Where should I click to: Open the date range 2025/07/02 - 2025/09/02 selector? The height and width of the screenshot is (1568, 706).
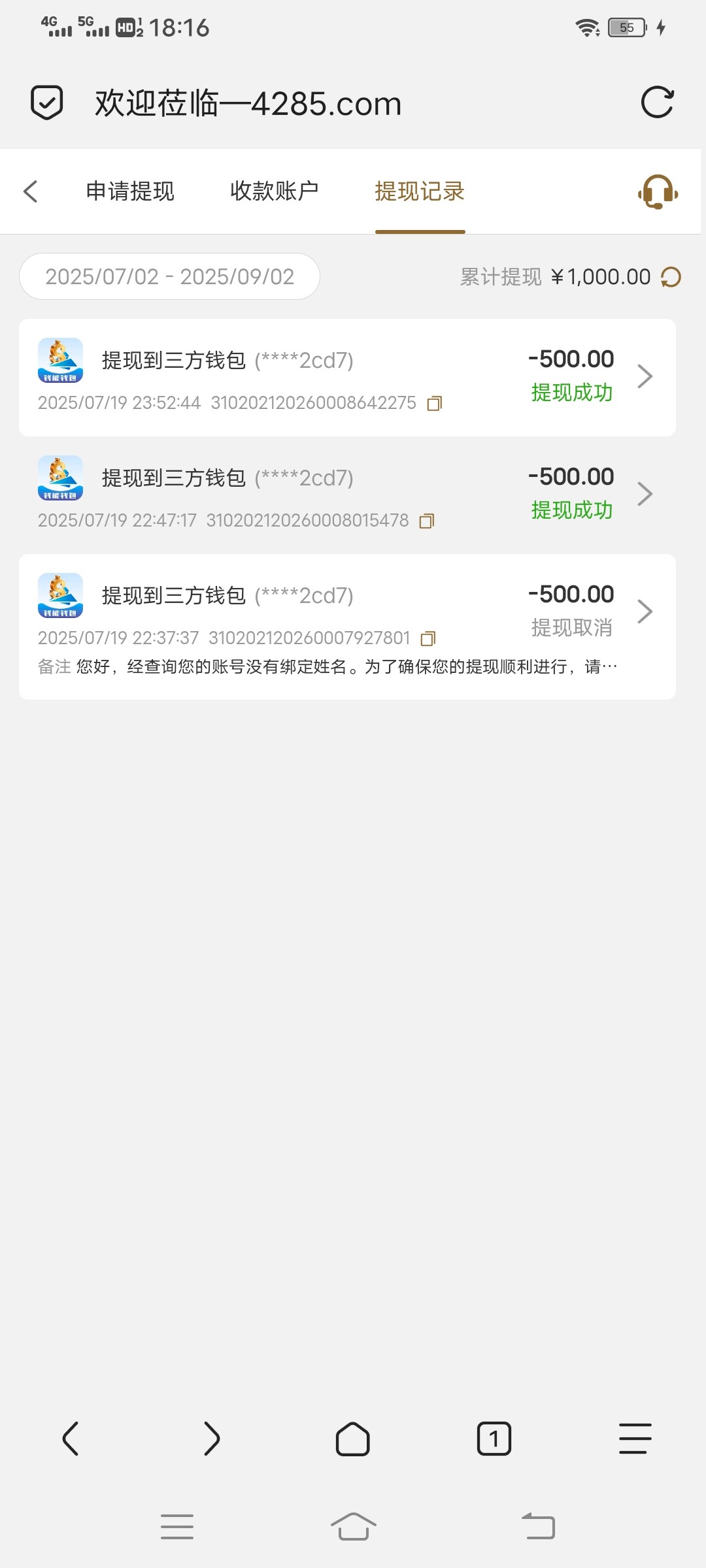click(169, 276)
